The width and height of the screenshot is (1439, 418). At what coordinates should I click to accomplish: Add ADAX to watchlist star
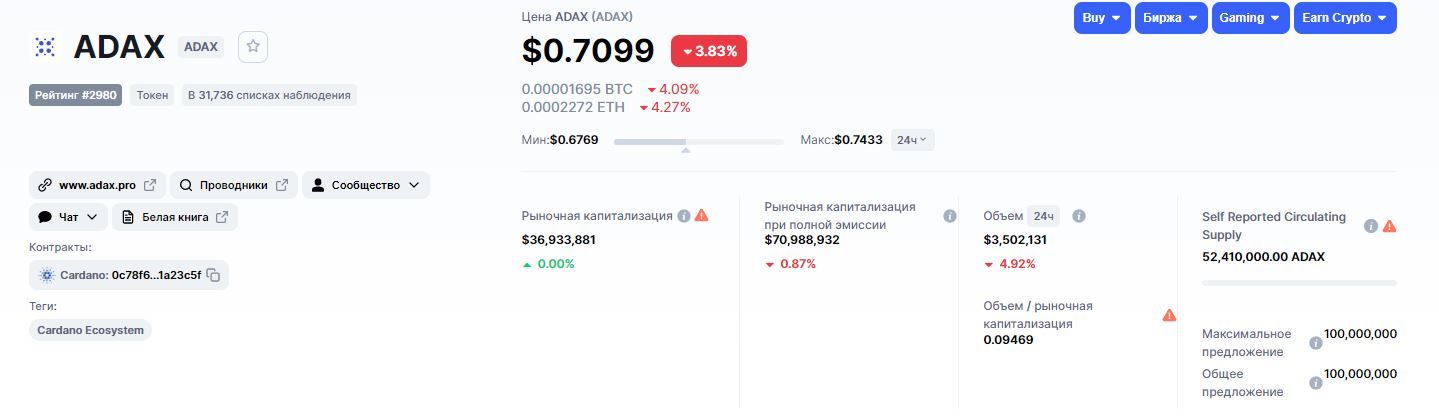253,46
